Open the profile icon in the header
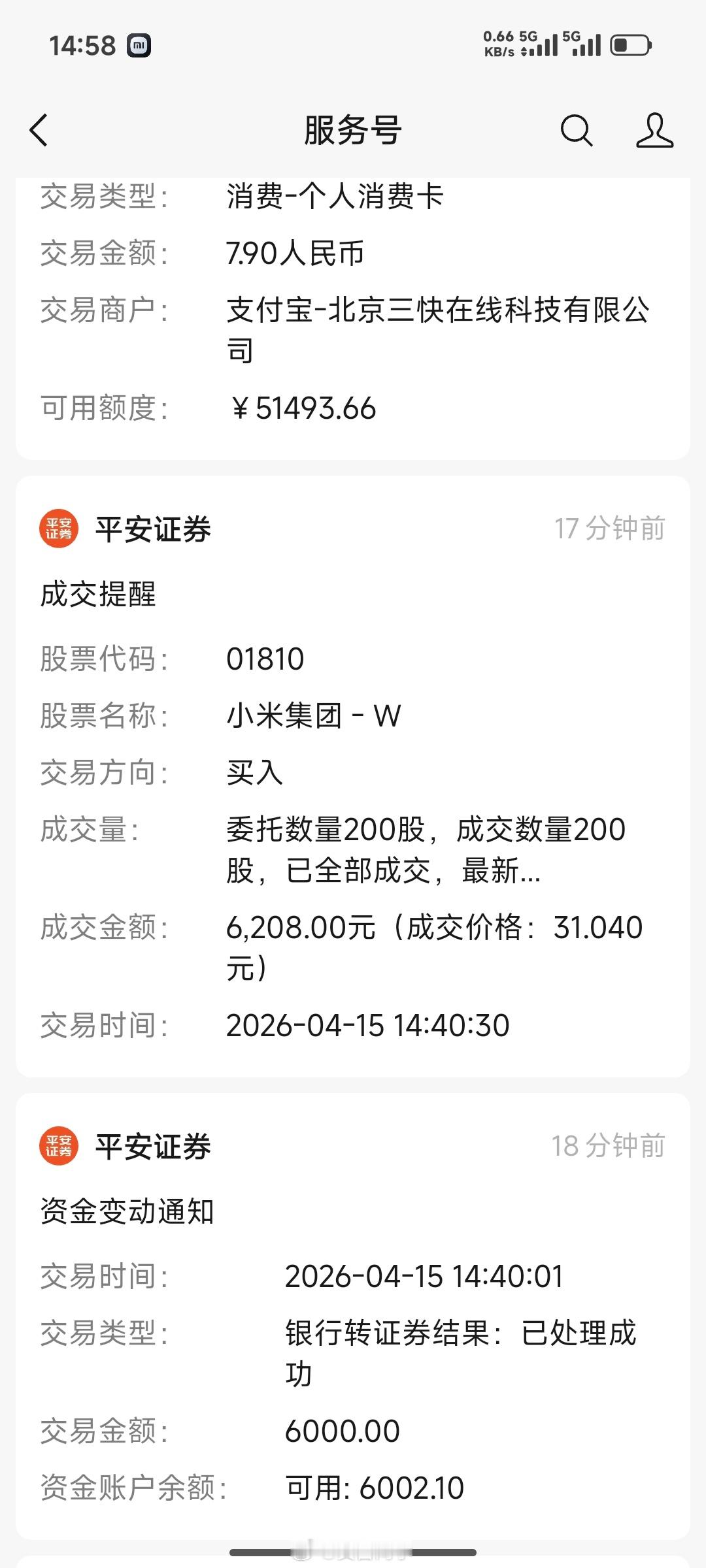The height and width of the screenshot is (1568, 706). 654,130
